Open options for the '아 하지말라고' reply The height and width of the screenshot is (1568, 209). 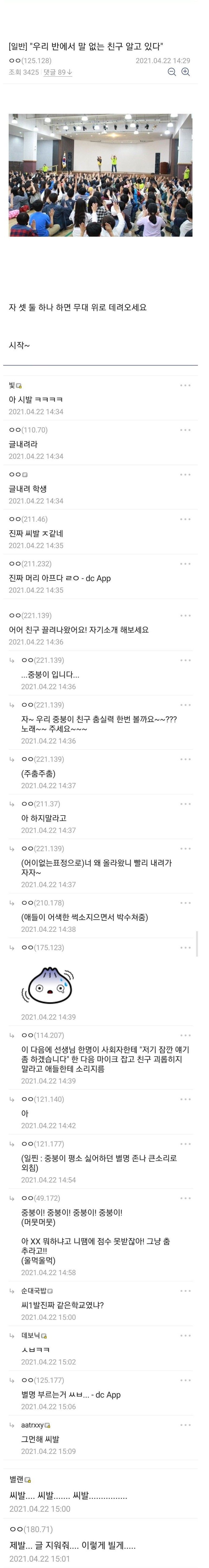click(x=185, y=803)
